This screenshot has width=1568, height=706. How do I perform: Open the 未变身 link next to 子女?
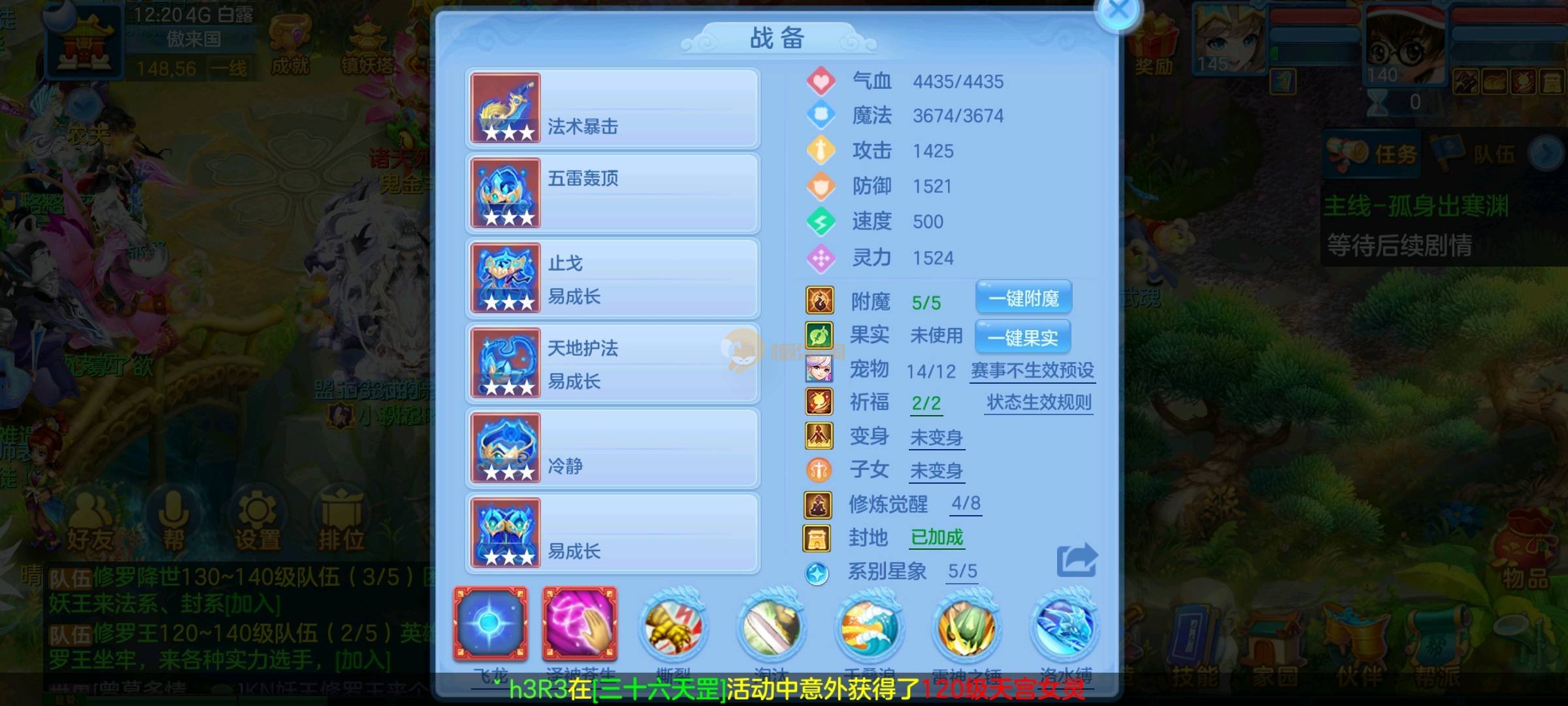click(936, 471)
